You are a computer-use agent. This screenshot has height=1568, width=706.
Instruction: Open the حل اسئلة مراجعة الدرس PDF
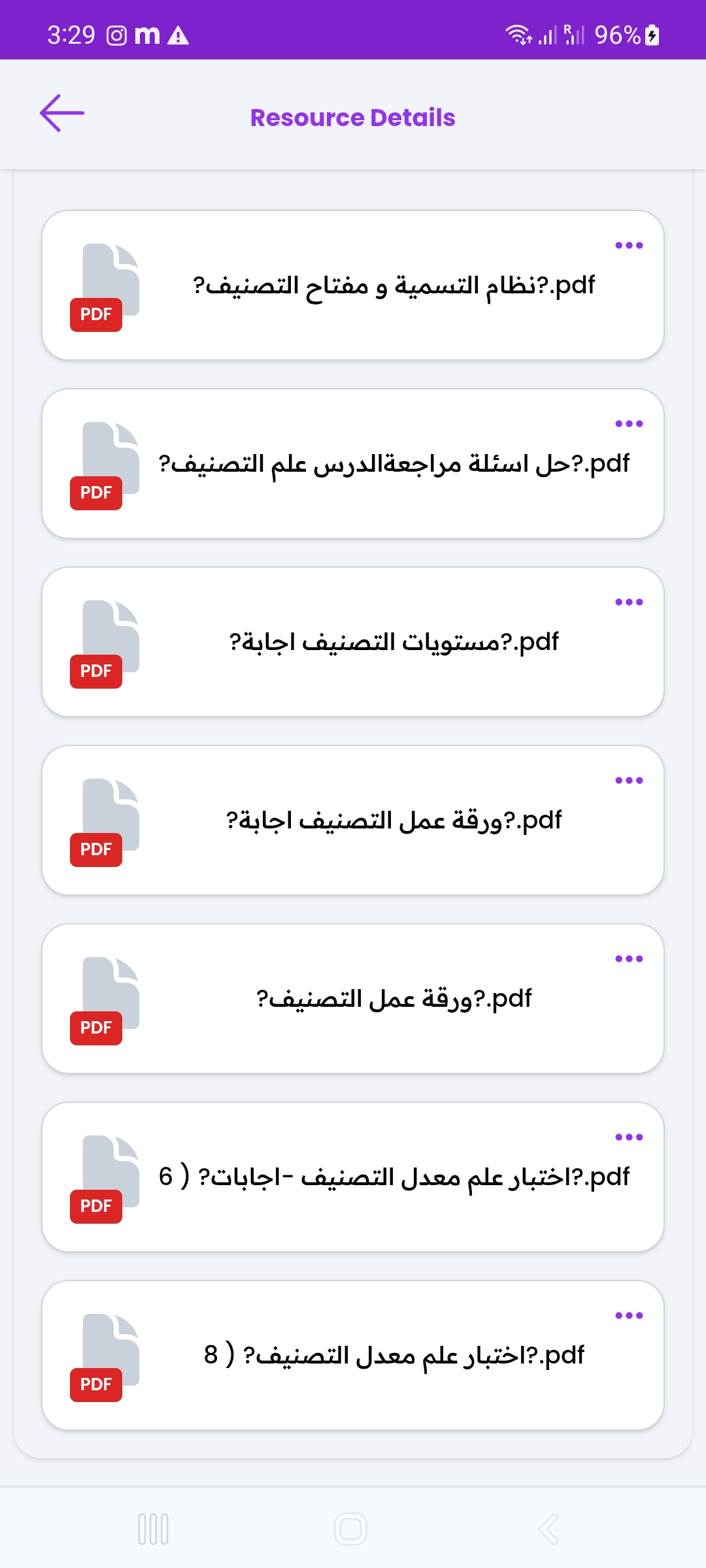[394, 464]
